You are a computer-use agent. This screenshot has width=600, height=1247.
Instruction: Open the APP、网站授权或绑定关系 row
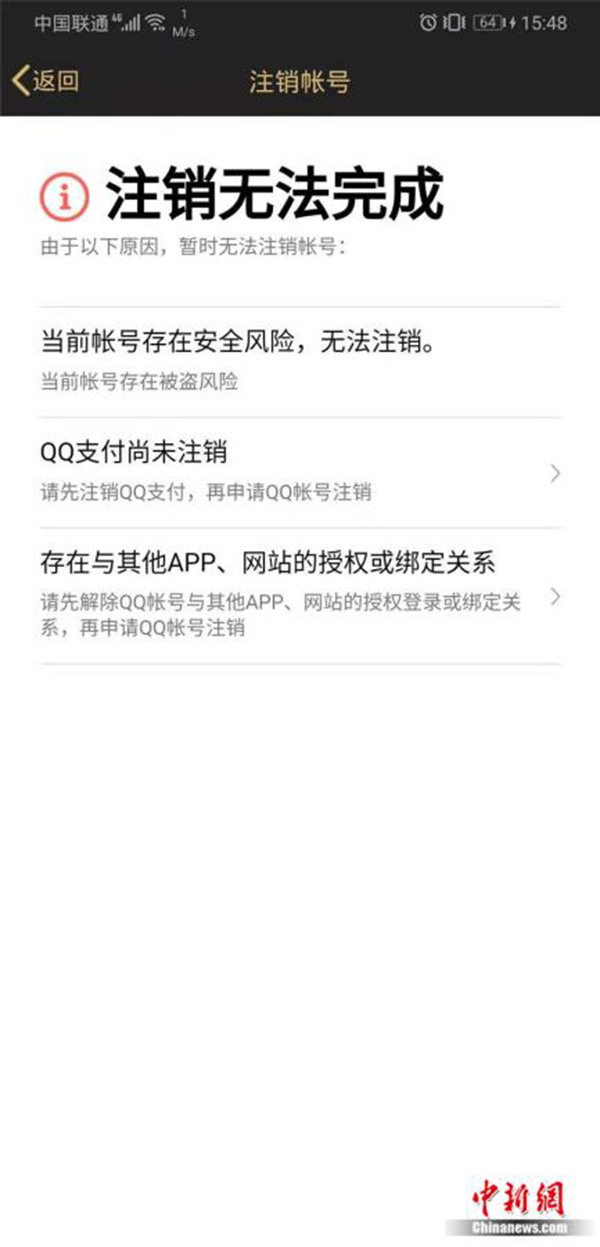[x=300, y=595]
